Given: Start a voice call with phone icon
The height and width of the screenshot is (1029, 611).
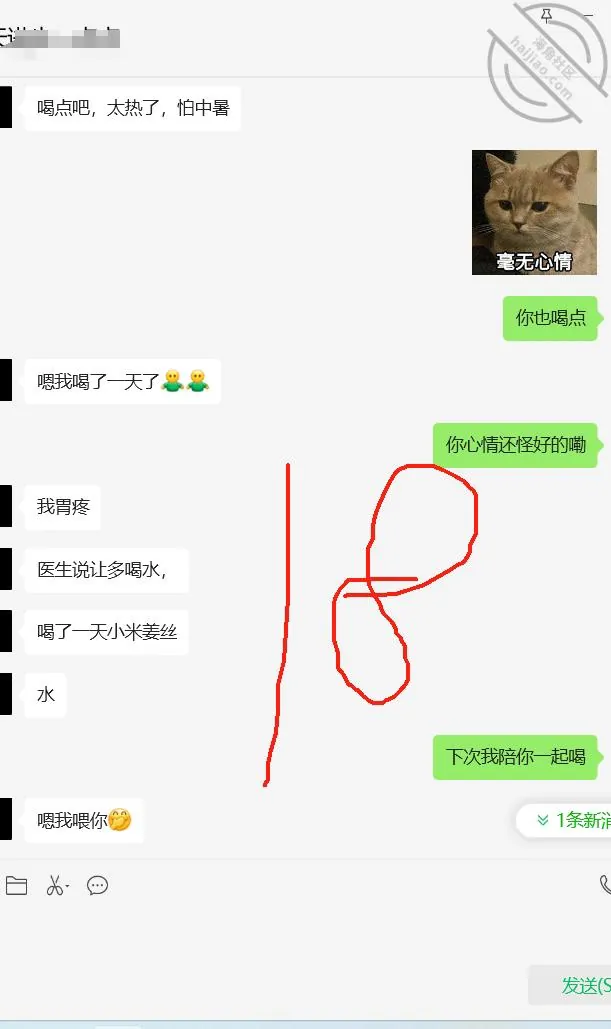Looking at the screenshot, I should click(x=604, y=885).
